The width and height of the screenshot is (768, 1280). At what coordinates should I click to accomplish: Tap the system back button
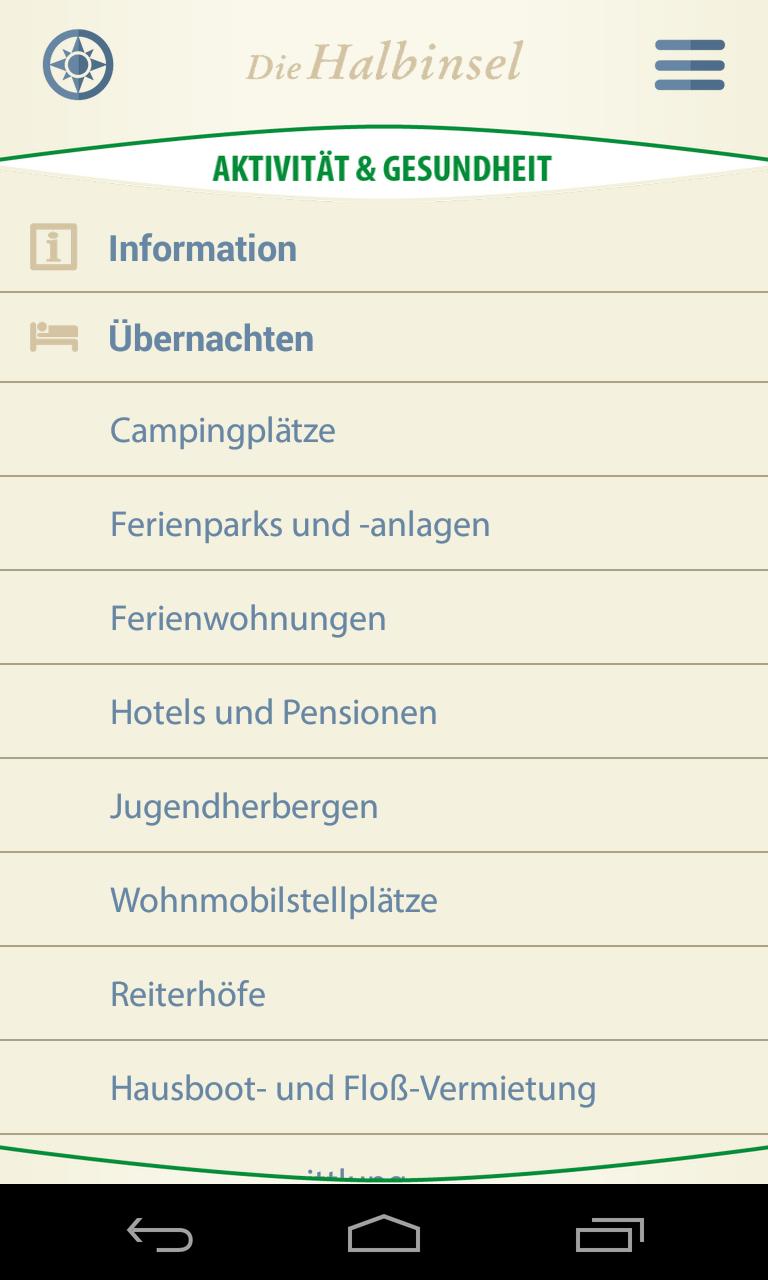[x=160, y=1235]
